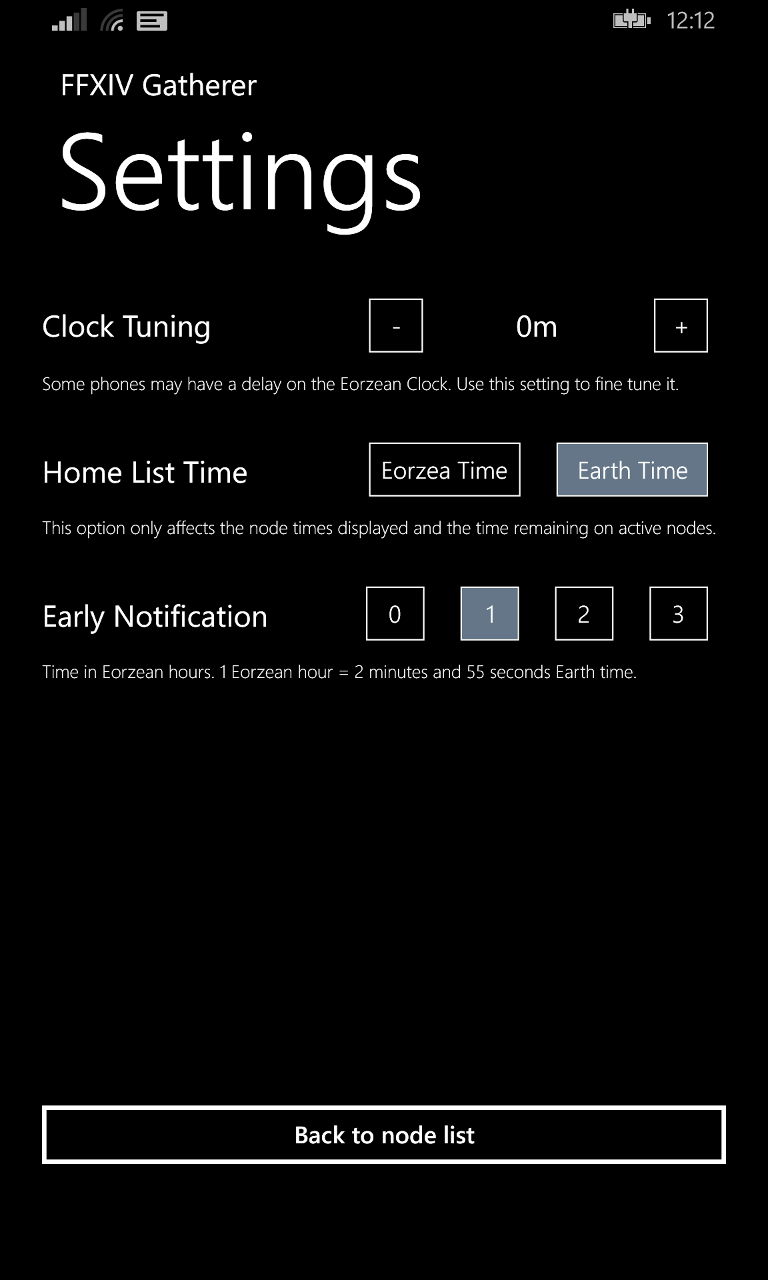Screen dimensions: 768x1280
Task: Decrease Clock Tuning with the minus button
Action: point(396,326)
